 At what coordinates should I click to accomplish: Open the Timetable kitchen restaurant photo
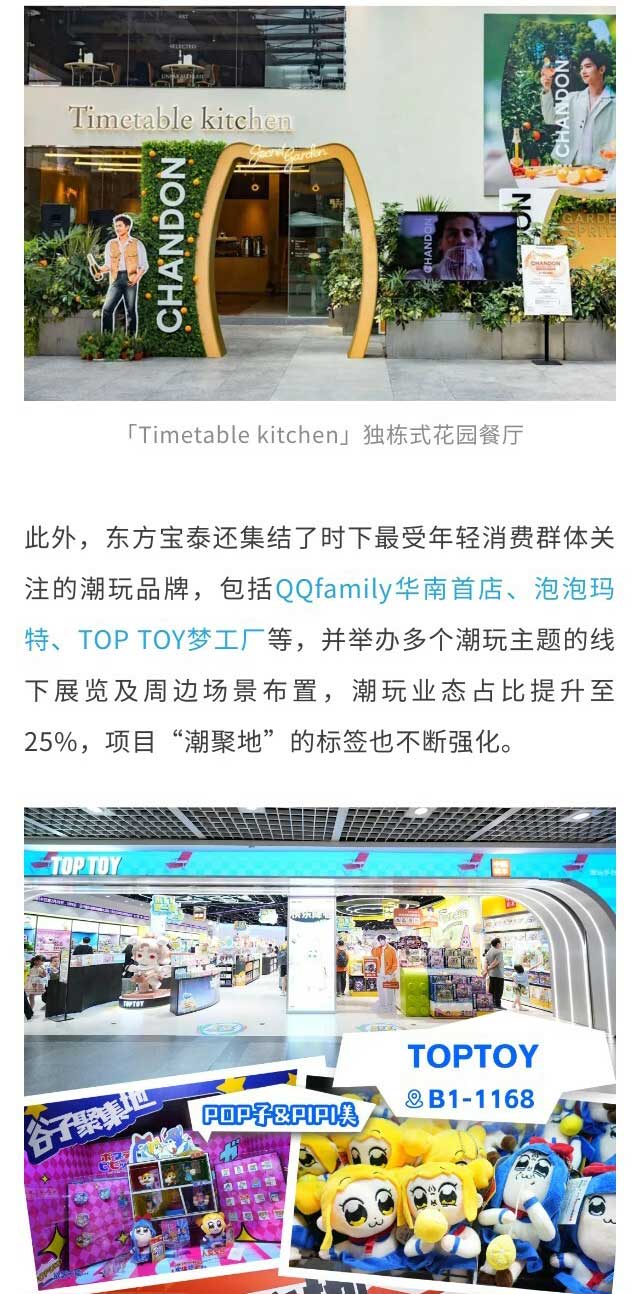tap(320, 204)
